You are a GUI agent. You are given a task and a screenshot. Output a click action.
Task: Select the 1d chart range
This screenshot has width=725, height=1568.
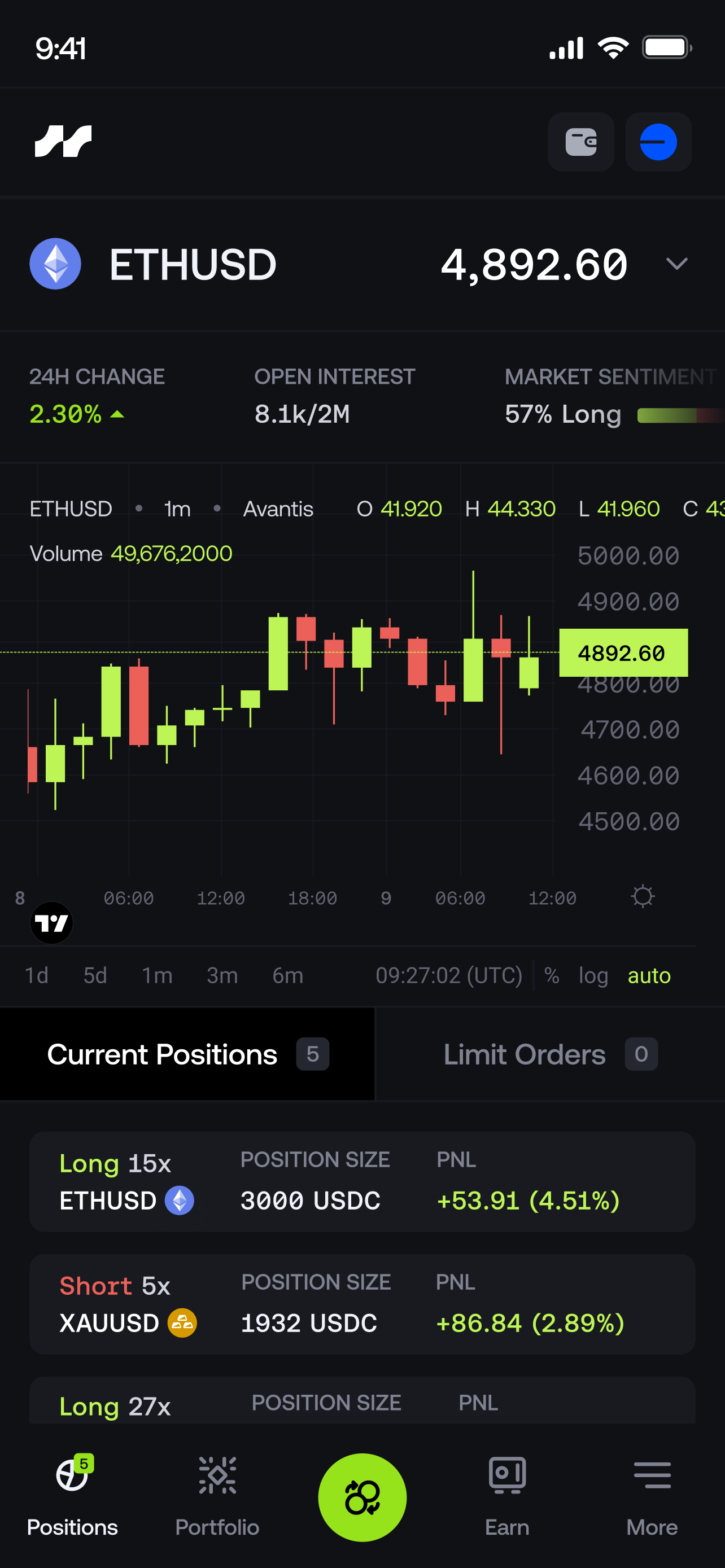click(37, 976)
